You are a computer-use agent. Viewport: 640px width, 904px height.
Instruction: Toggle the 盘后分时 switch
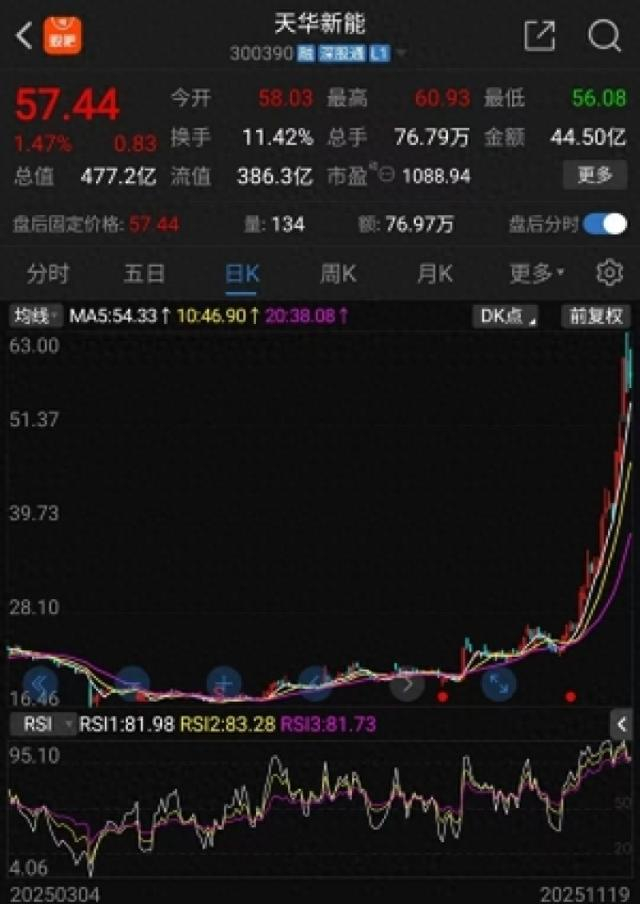point(604,224)
